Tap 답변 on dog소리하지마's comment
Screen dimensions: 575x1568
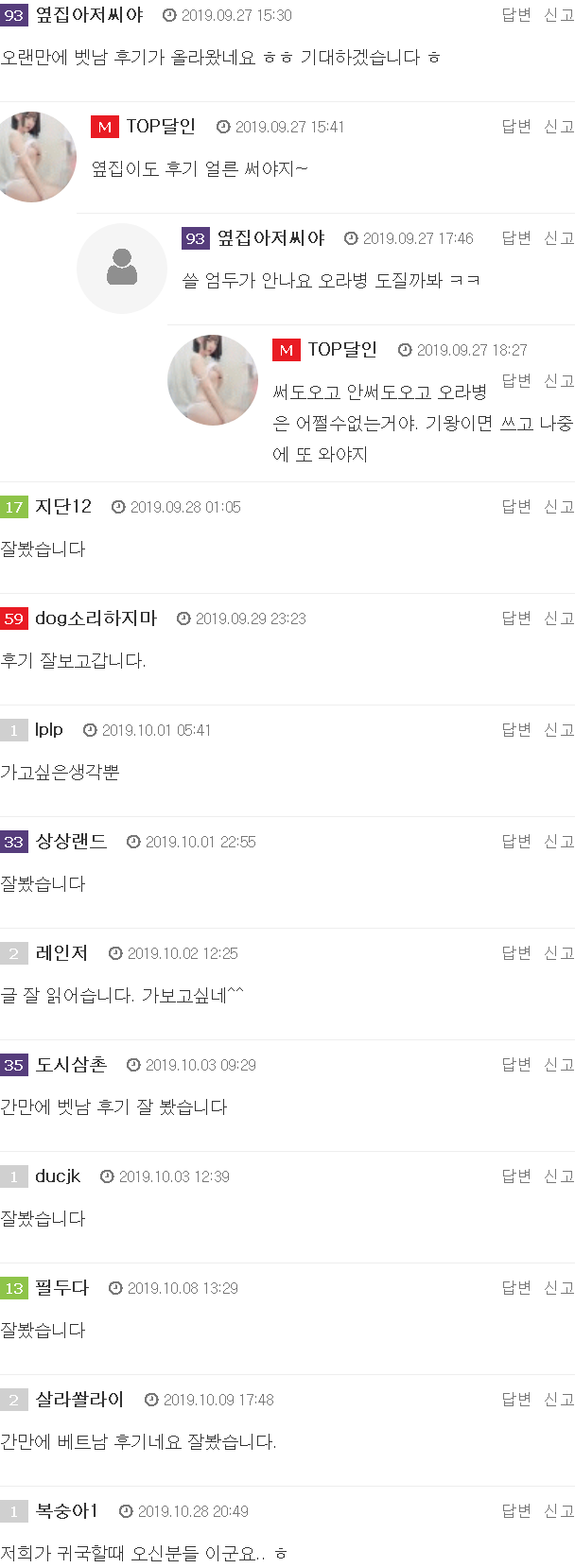coord(516,618)
